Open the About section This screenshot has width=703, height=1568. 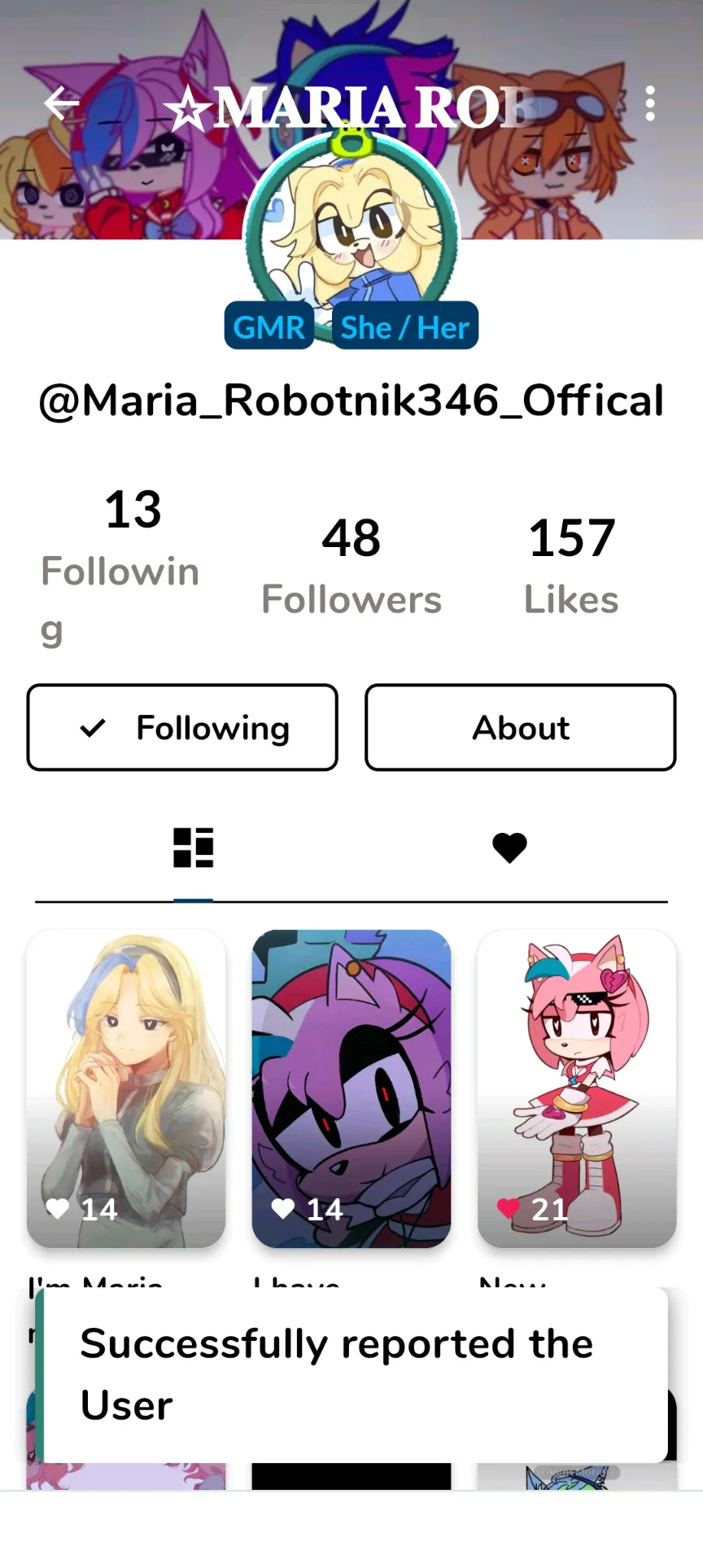pyautogui.click(x=521, y=727)
